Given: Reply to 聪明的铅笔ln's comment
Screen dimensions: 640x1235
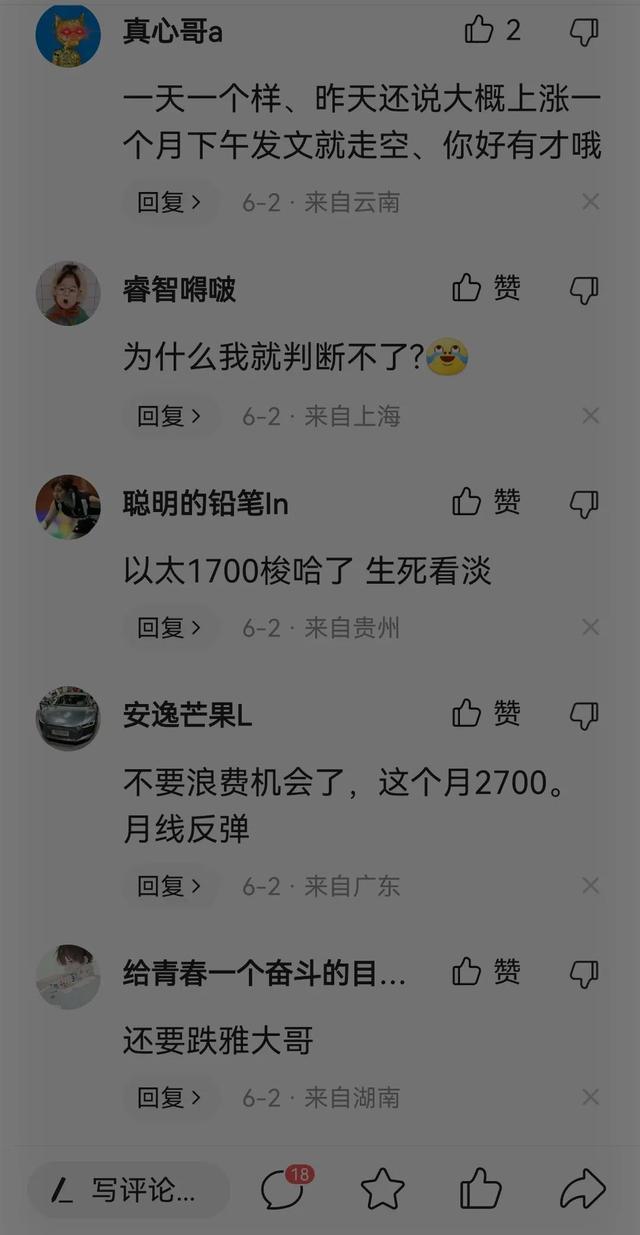Looking at the screenshot, I should point(169,628).
